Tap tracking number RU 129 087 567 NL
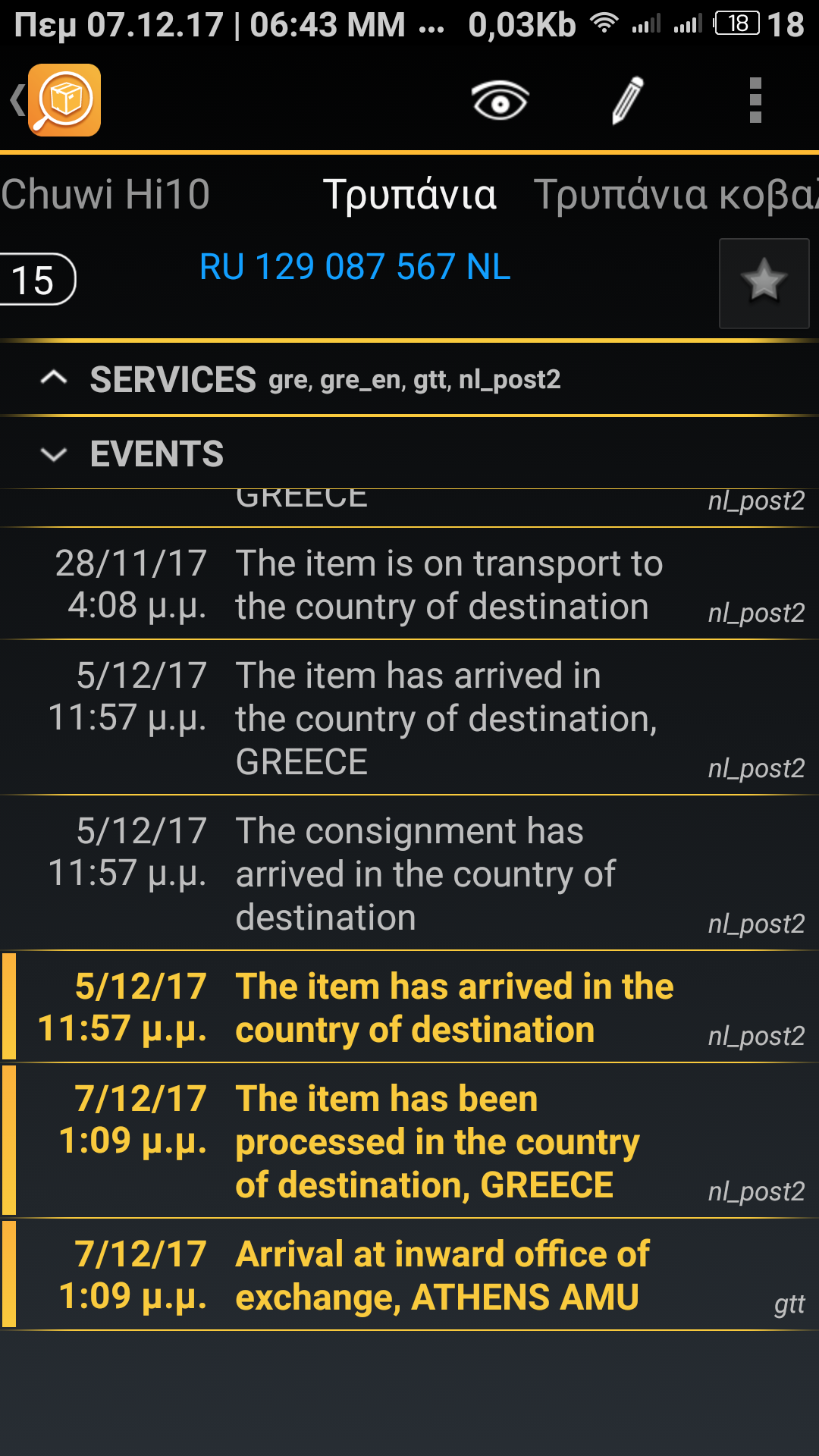 (355, 267)
